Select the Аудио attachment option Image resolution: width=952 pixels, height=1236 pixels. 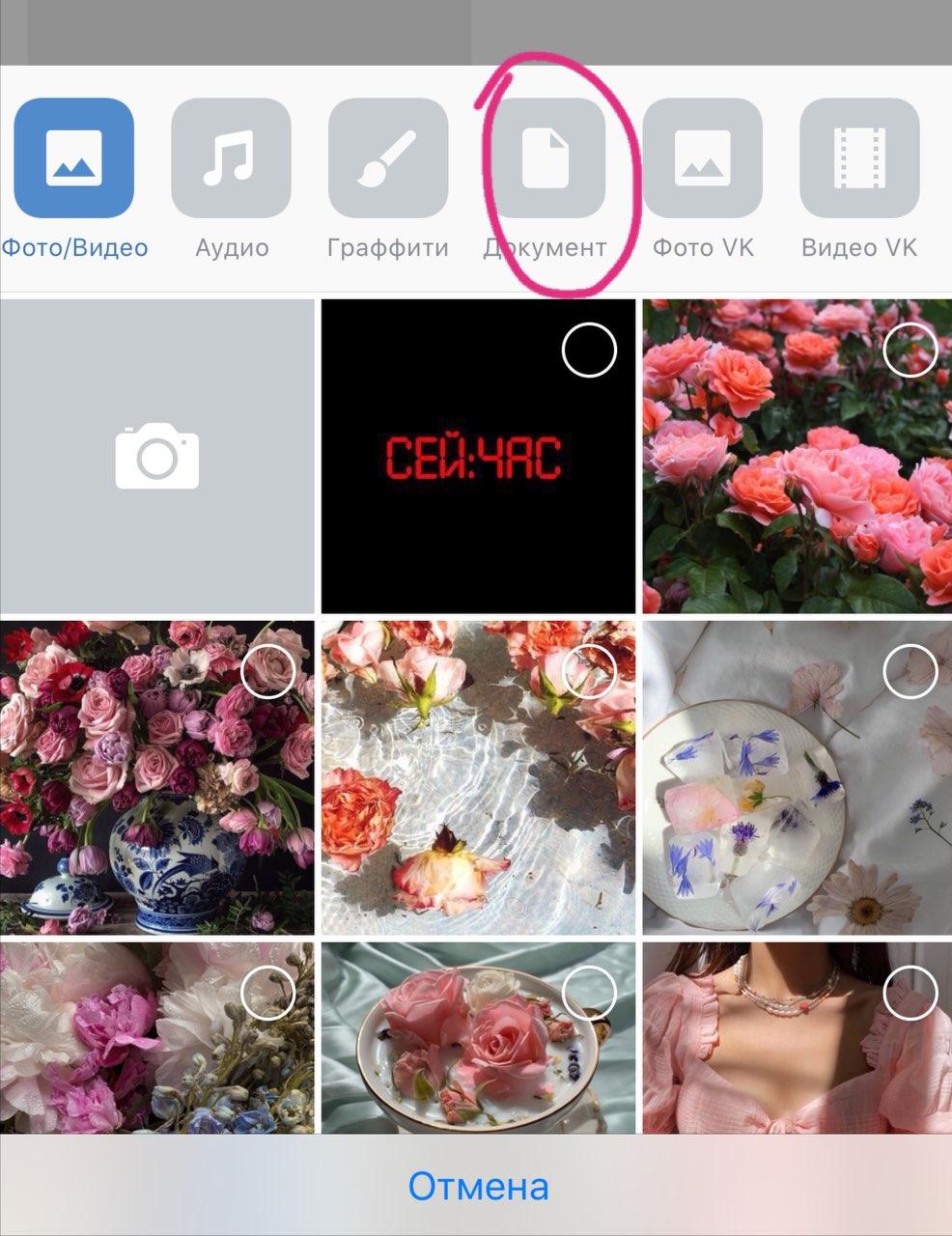coord(231,158)
